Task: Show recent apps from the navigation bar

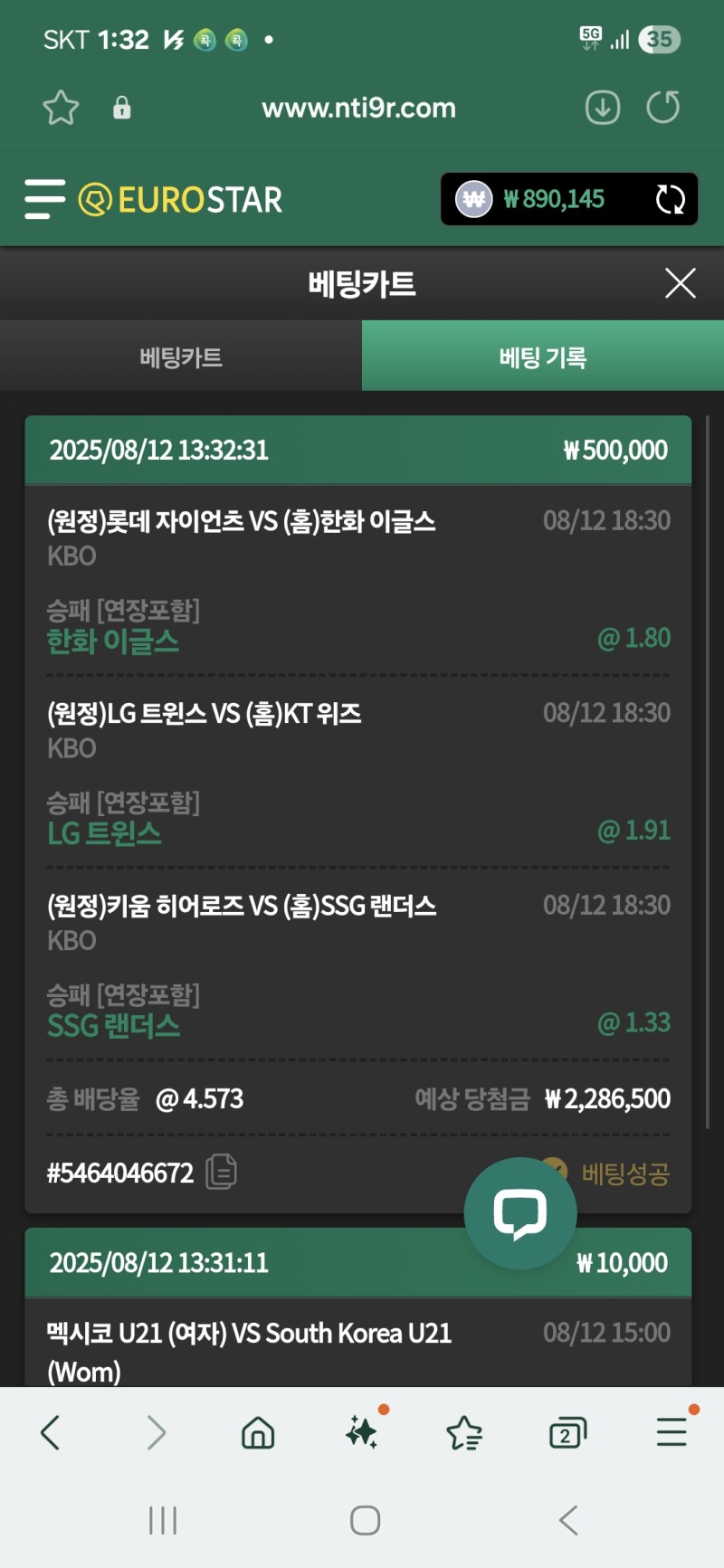Action: 163,1520
